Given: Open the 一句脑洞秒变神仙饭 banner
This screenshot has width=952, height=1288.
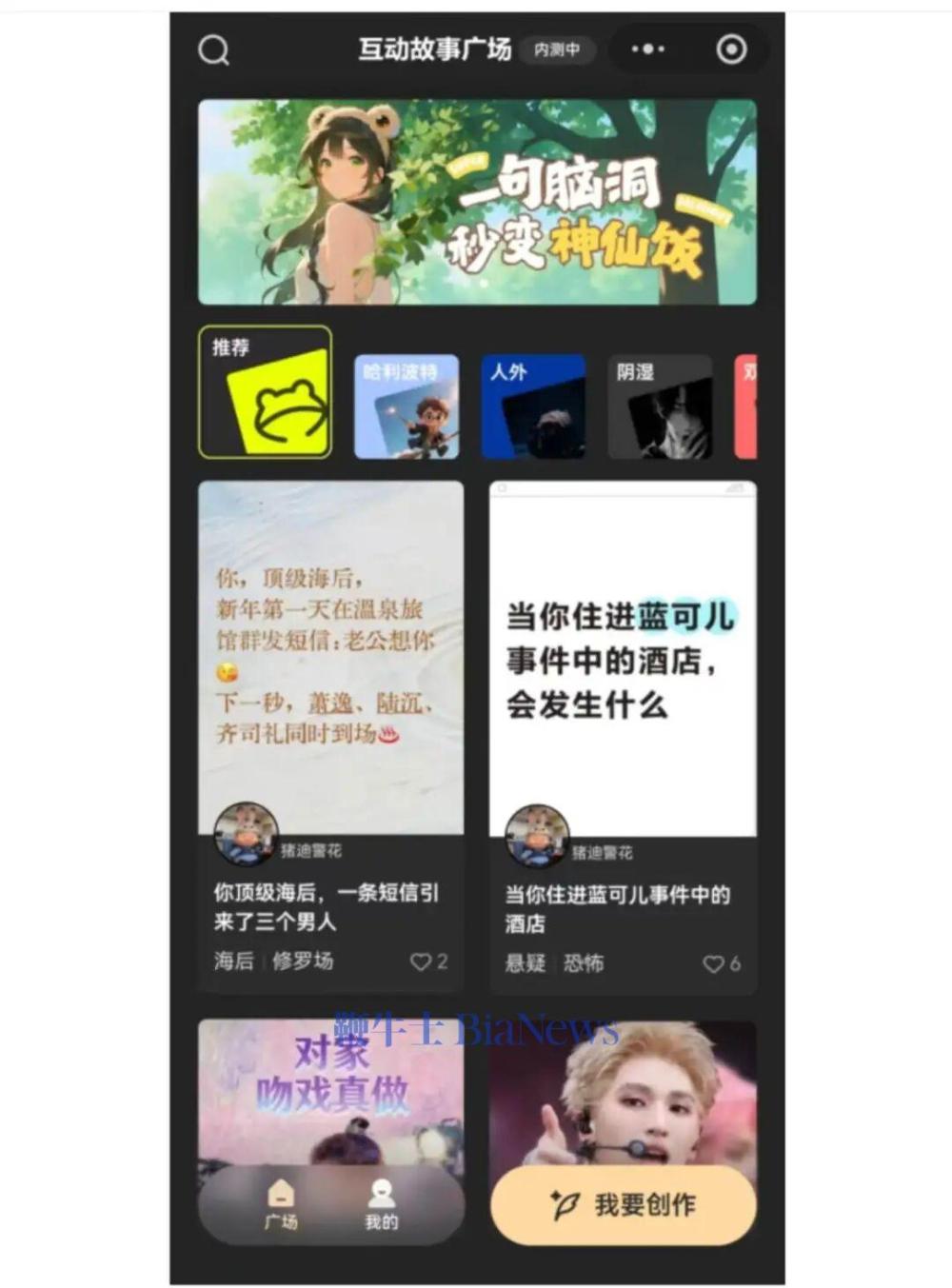Looking at the screenshot, I should tap(477, 202).
